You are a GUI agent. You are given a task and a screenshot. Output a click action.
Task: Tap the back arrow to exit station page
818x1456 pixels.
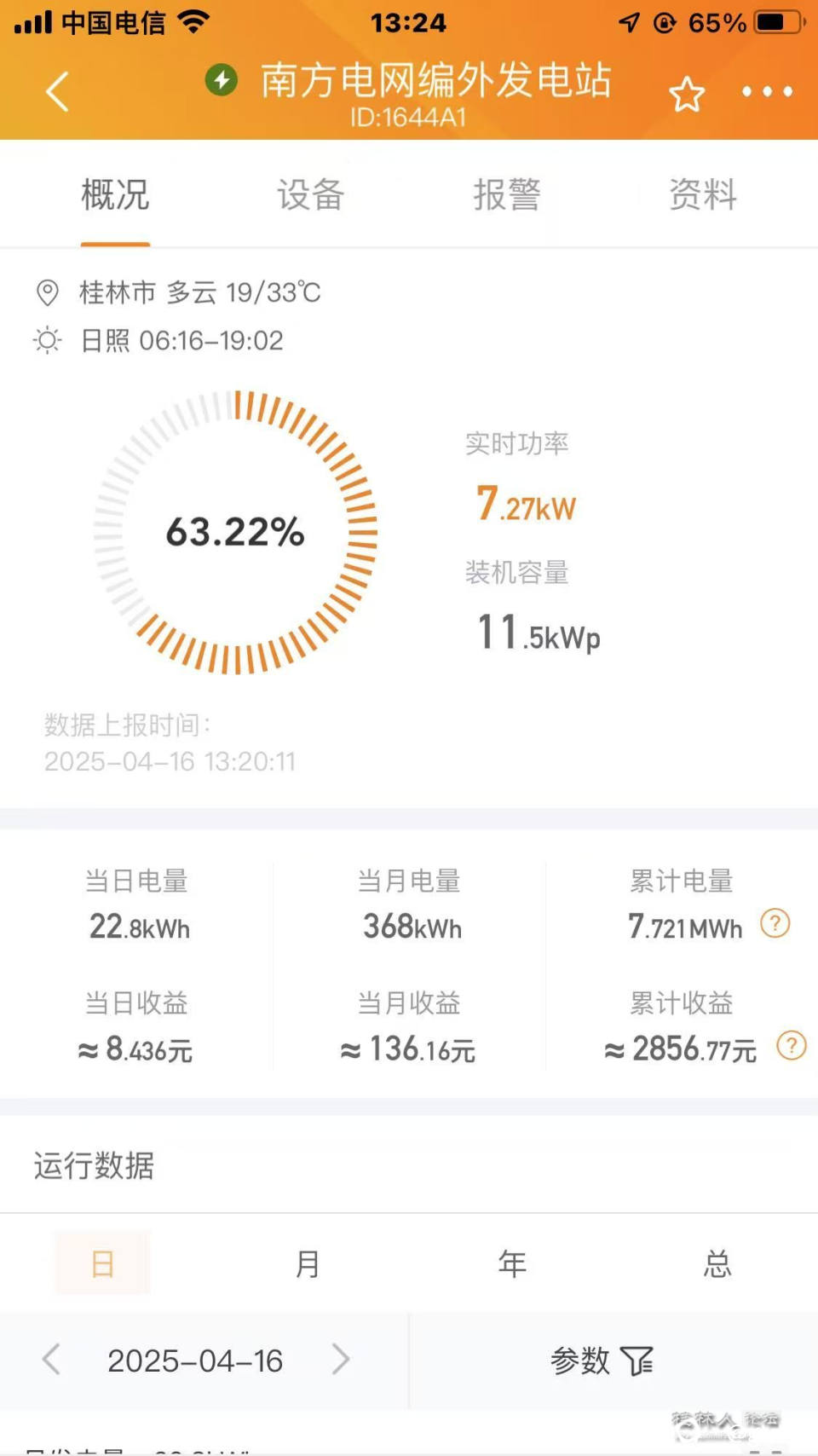click(57, 92)
